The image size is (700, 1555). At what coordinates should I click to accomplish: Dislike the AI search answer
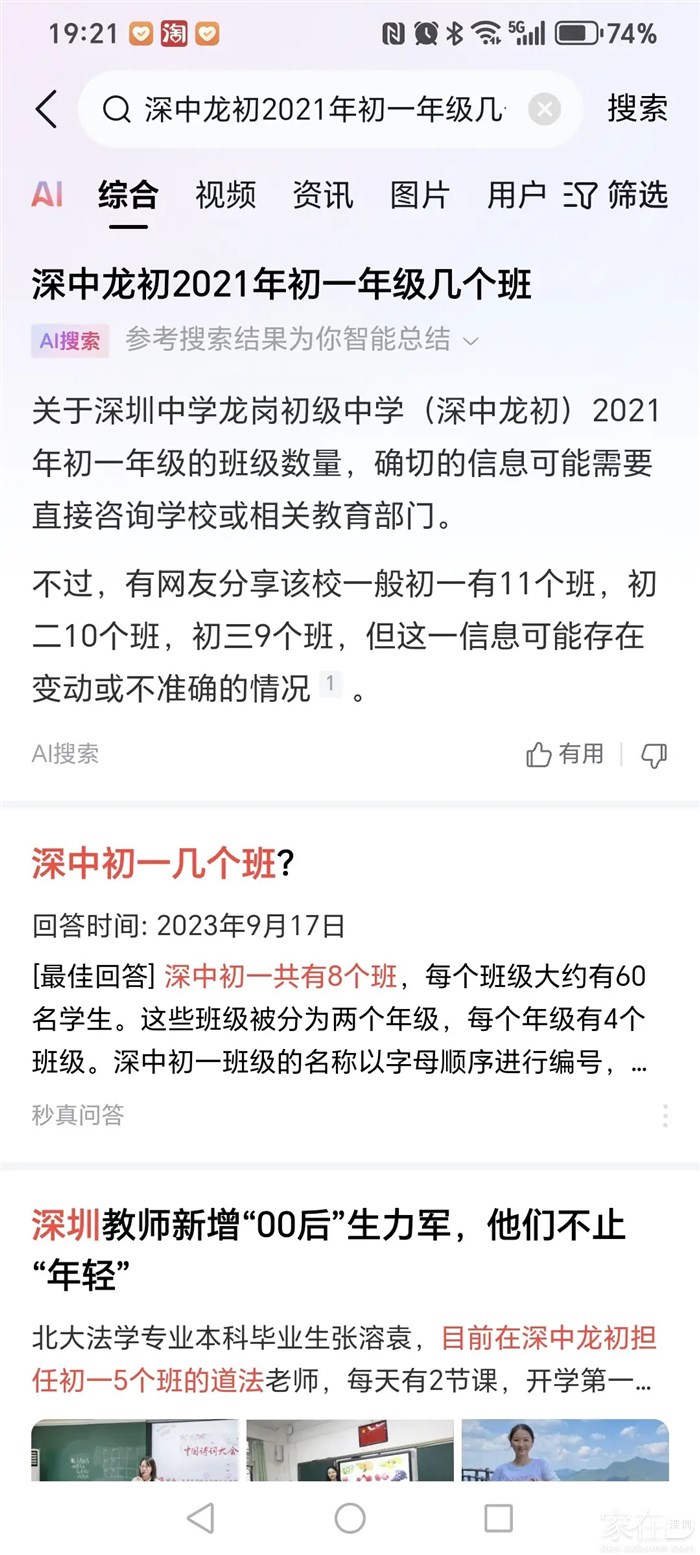(653, 755)
